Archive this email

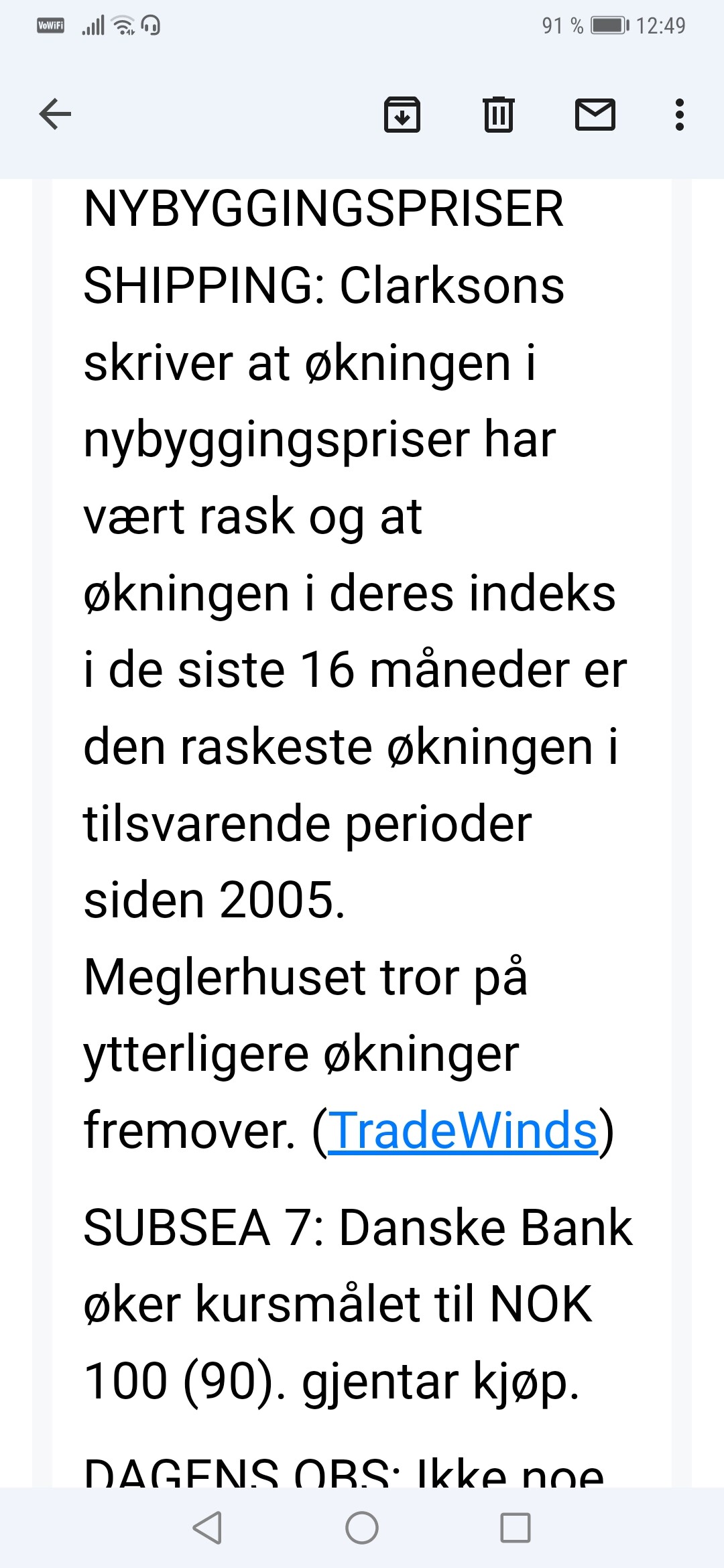pyautogui.click(x=402, y=114)
